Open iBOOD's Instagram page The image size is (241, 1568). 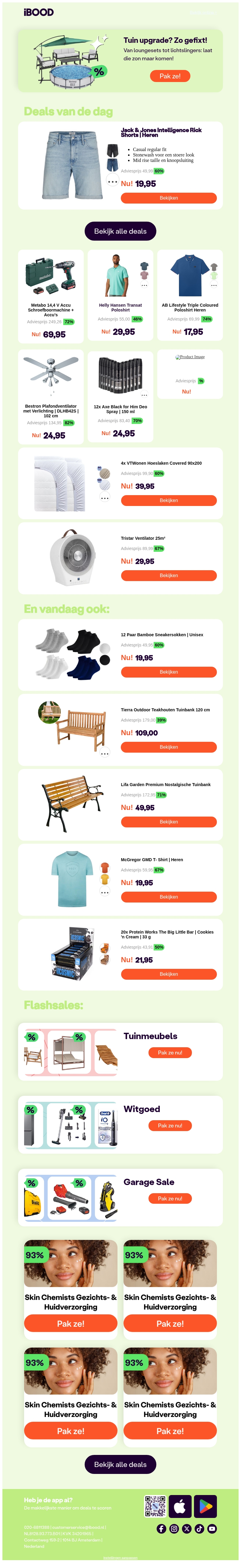(174, 1528)
